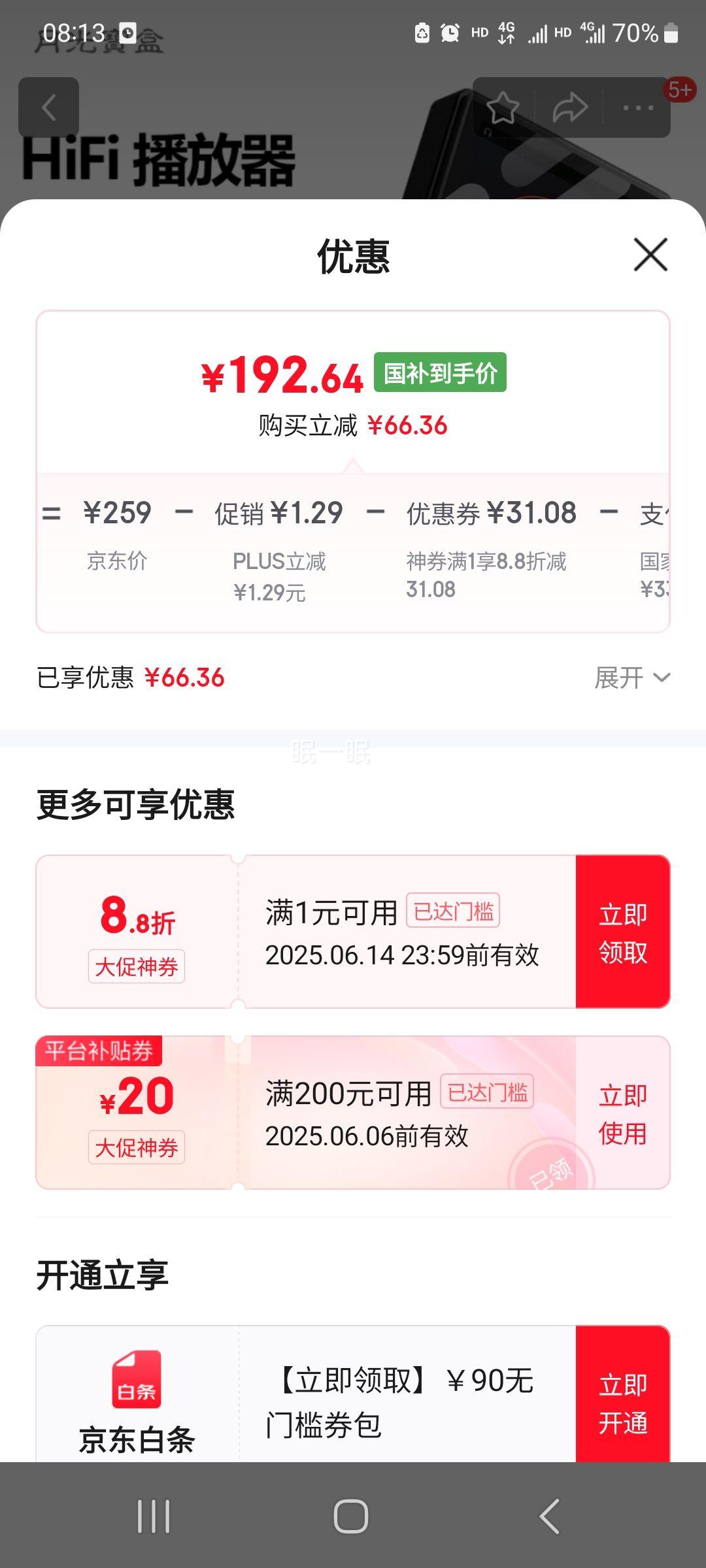Favorite this product with the star icon
706x1568 pixels.
coord(503,108)
